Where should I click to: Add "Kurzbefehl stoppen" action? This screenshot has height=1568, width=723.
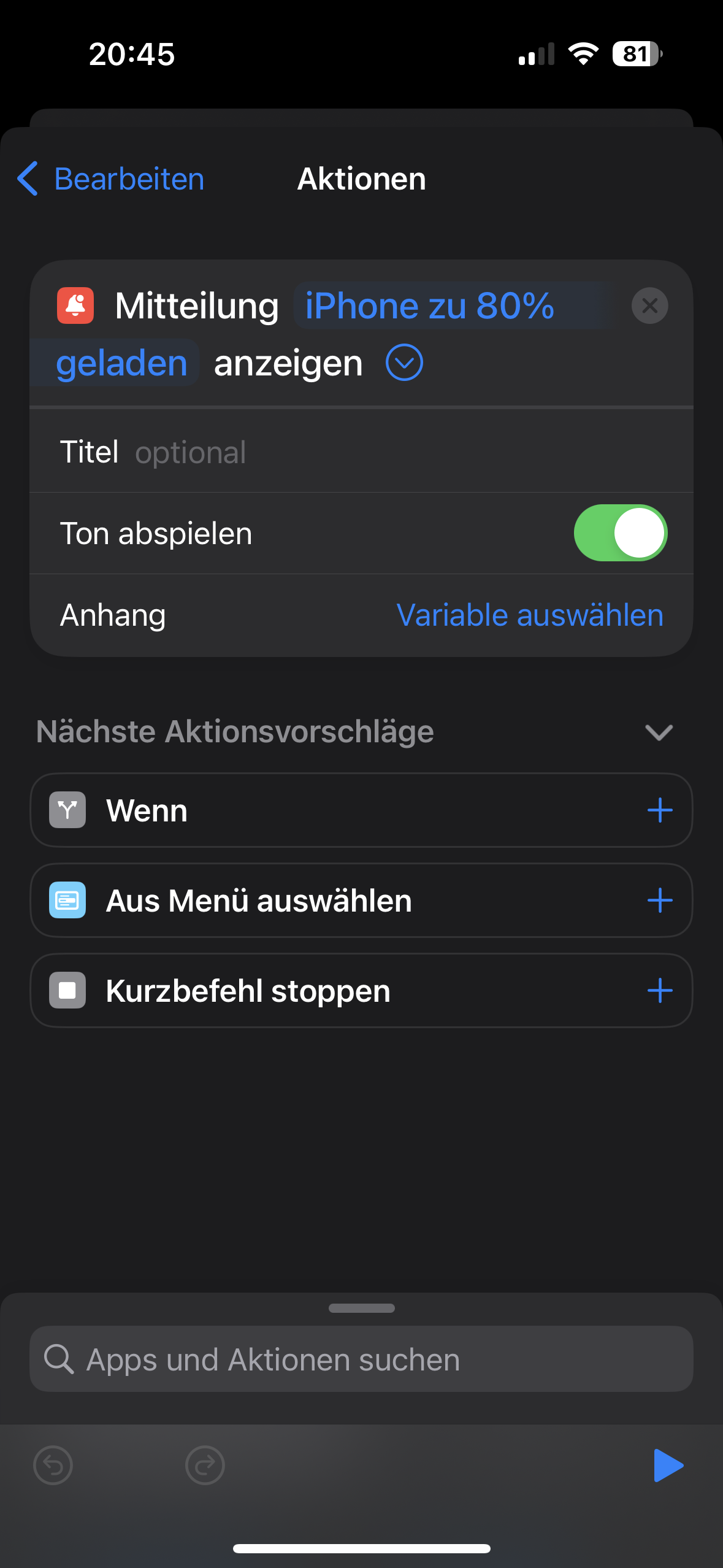tap(660, 991)
